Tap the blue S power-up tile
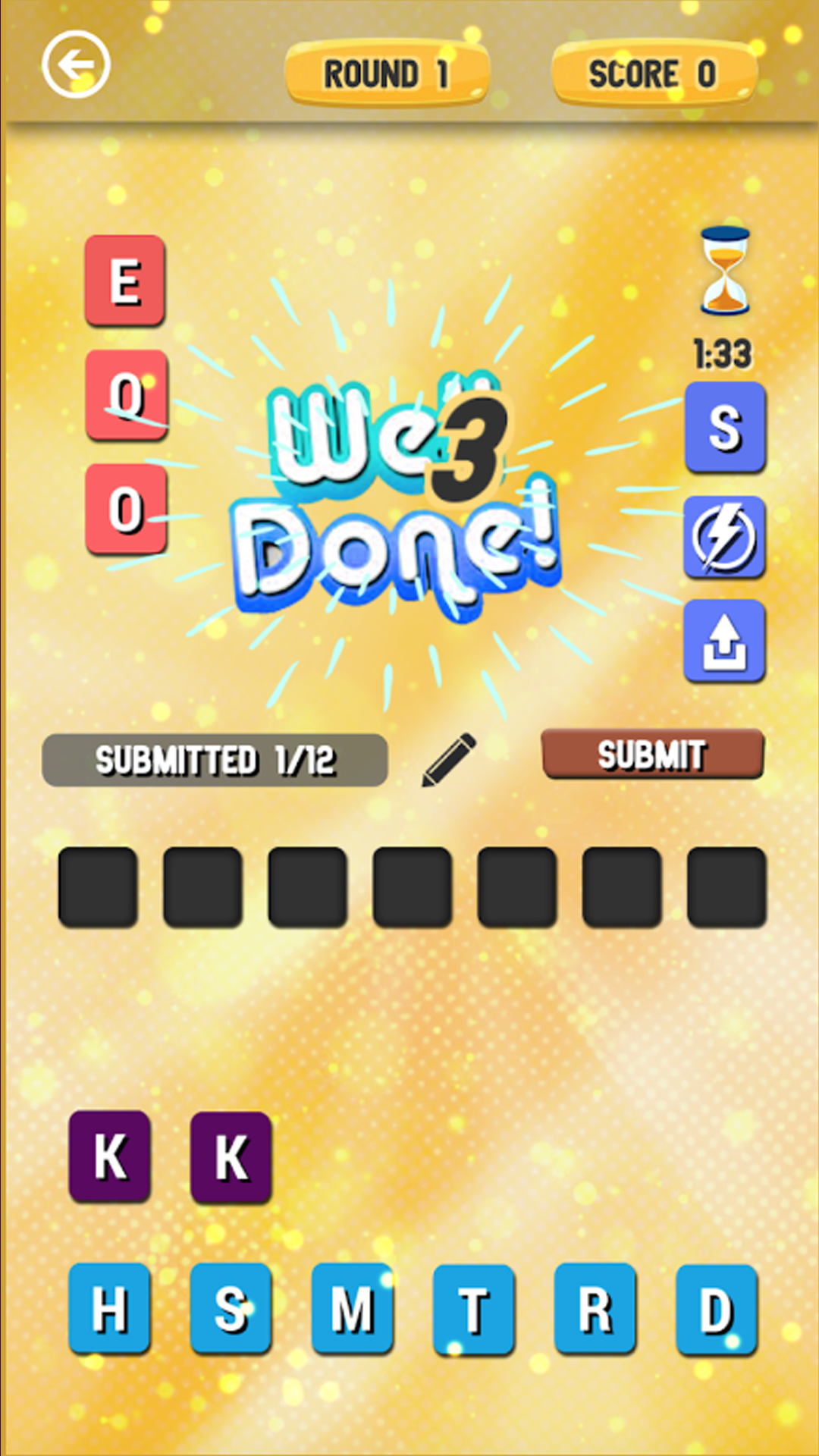This screenshot has width=819, height=1456. coord(725,428)
